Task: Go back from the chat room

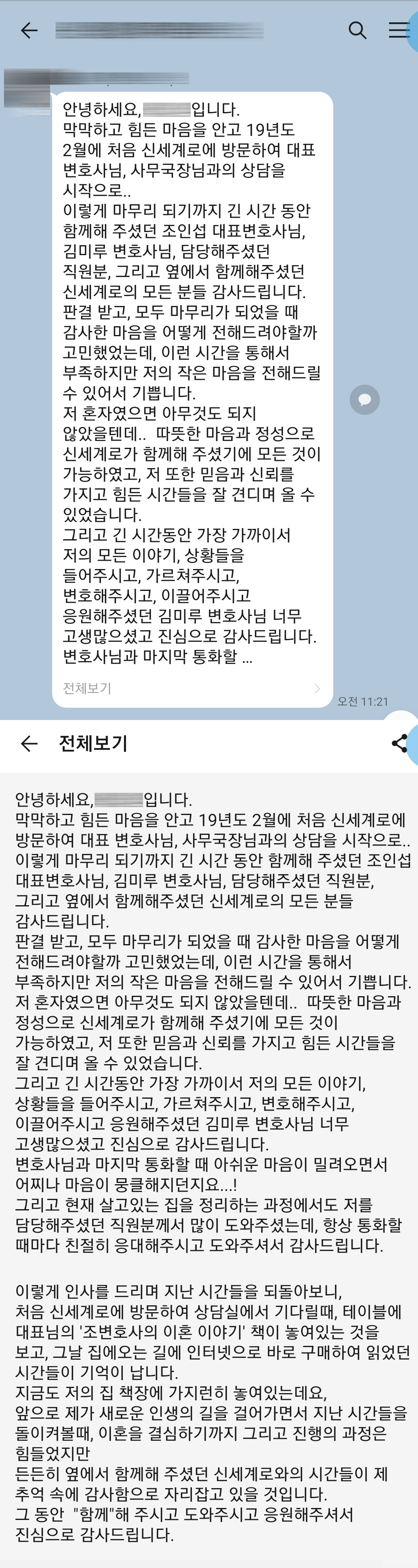Action: pos(29,31)
